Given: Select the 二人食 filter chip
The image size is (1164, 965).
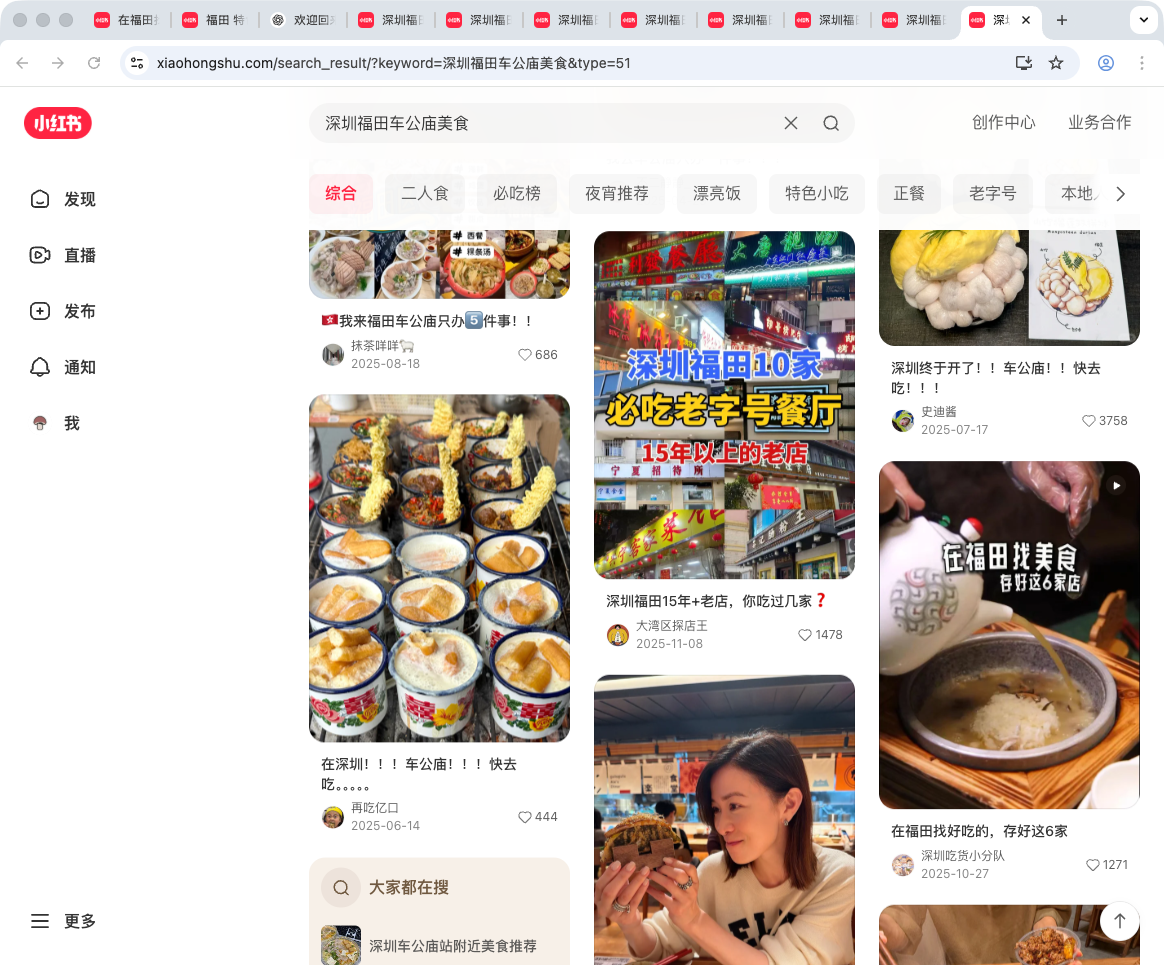Looking at the screenshot, I should [425, 193].
